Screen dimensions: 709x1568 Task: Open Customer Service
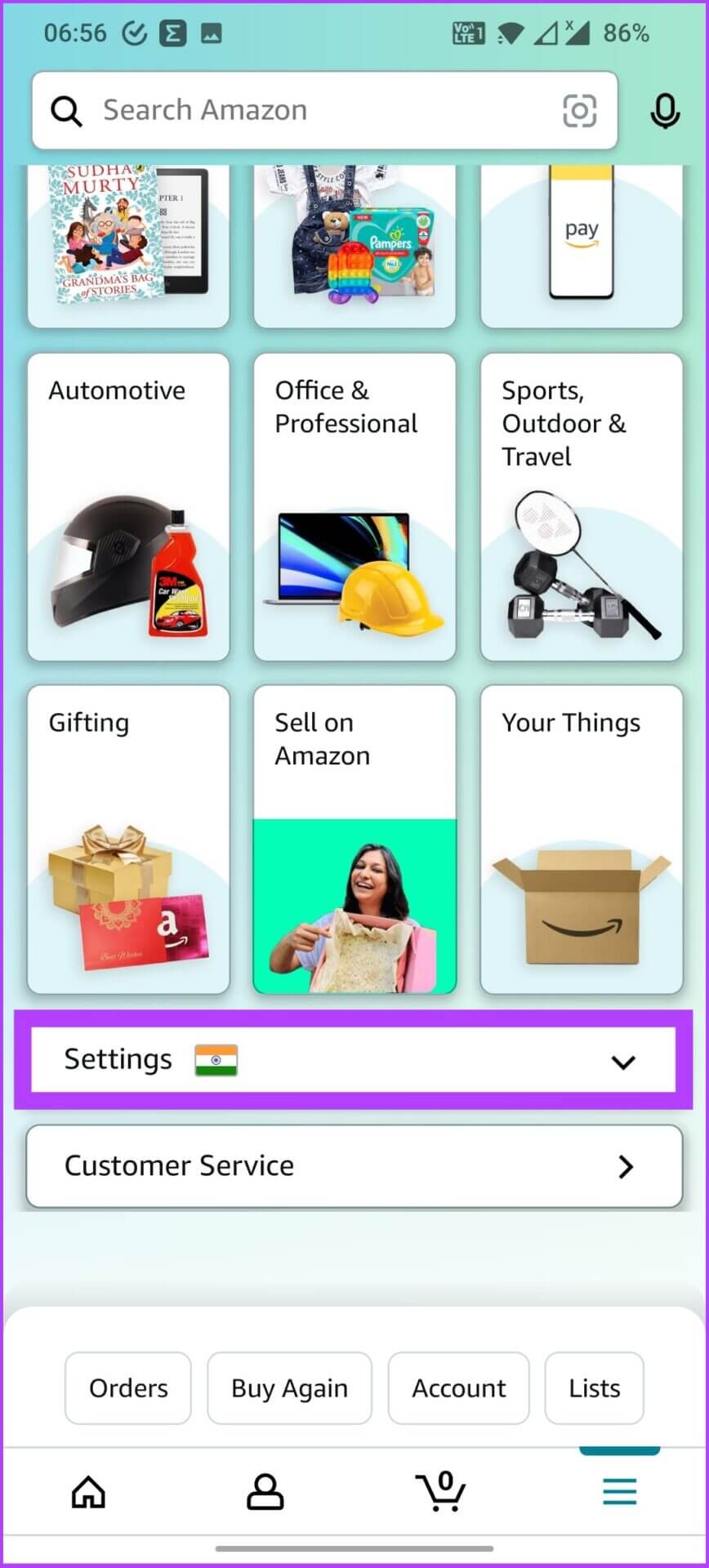point(354,1165)
